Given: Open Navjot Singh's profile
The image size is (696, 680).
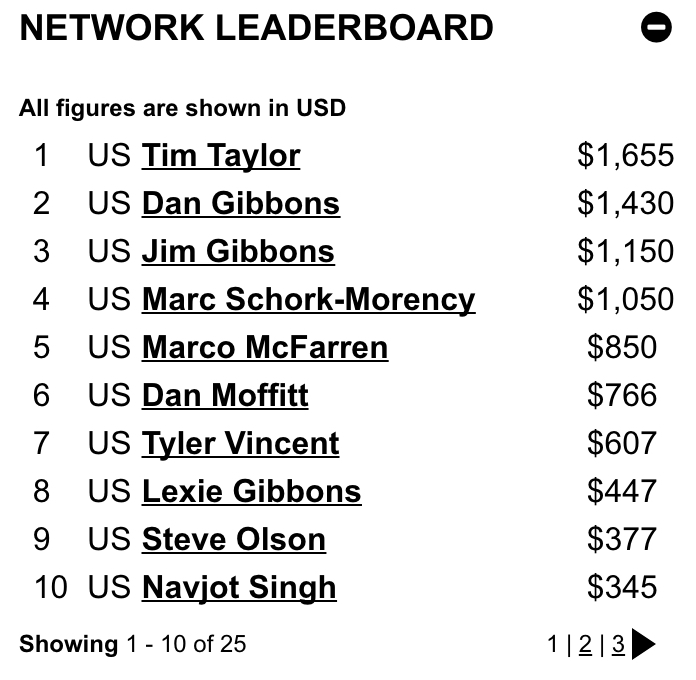Looking at the screenshot, I should pos(239,588).
